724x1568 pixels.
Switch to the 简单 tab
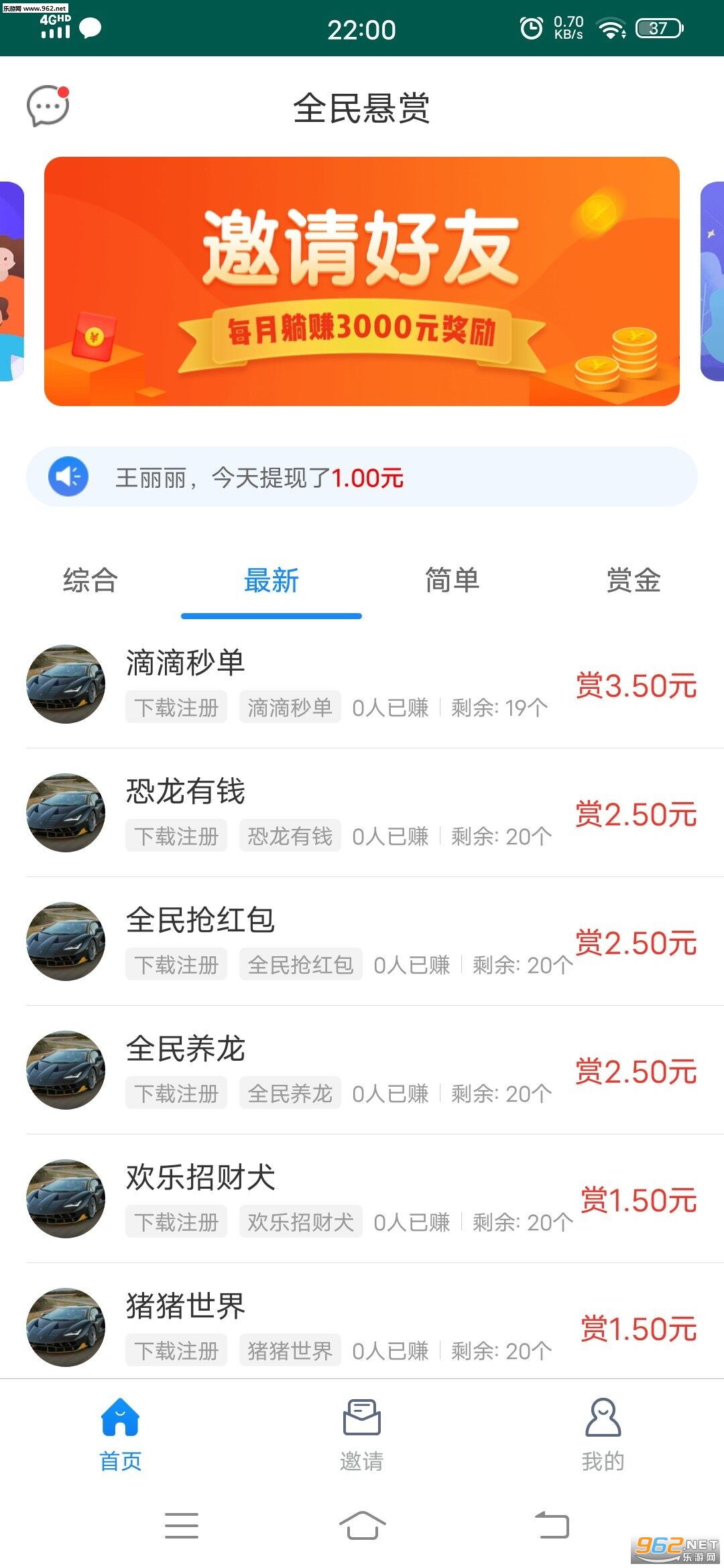[x=452, y=580]
